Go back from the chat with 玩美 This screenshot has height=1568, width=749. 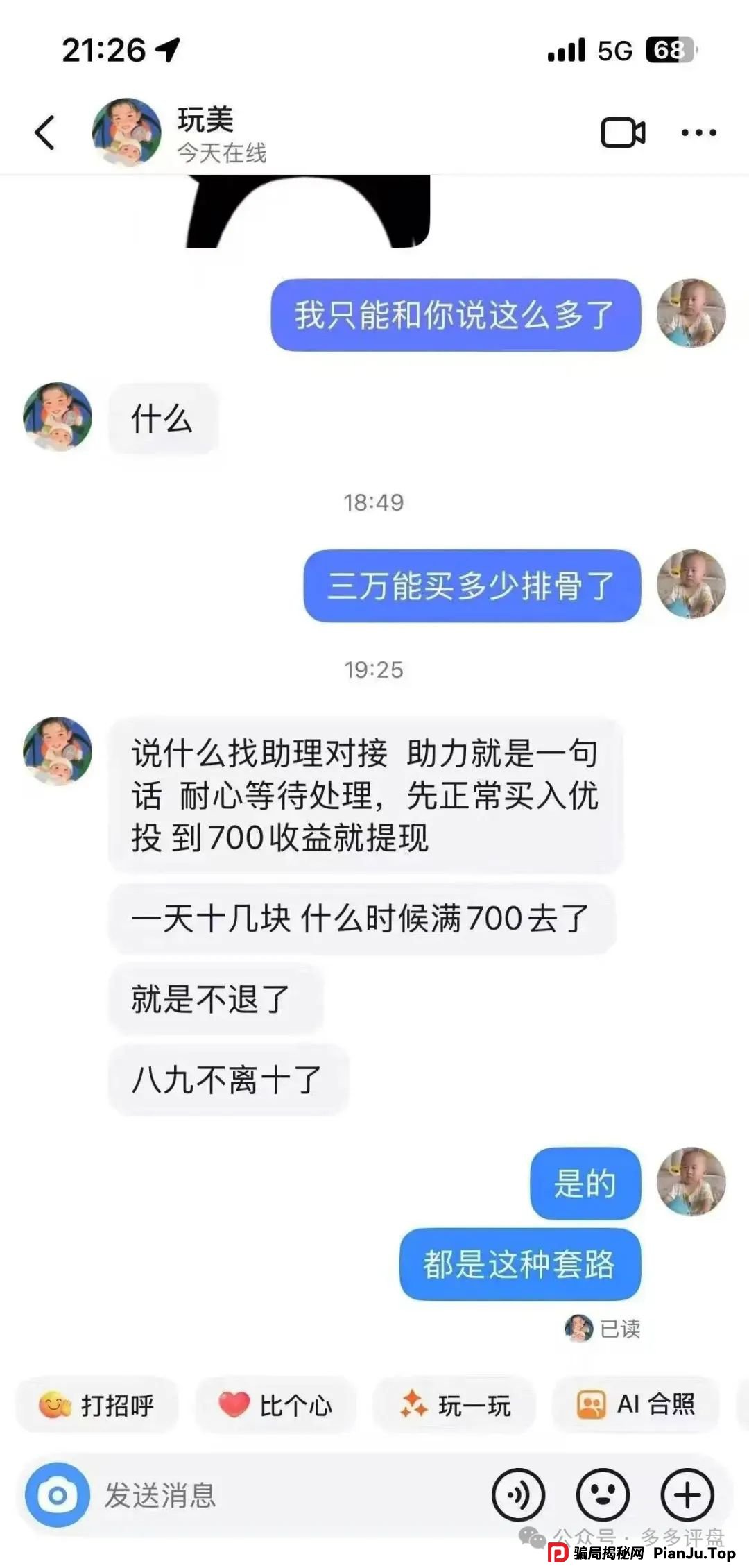45,133
